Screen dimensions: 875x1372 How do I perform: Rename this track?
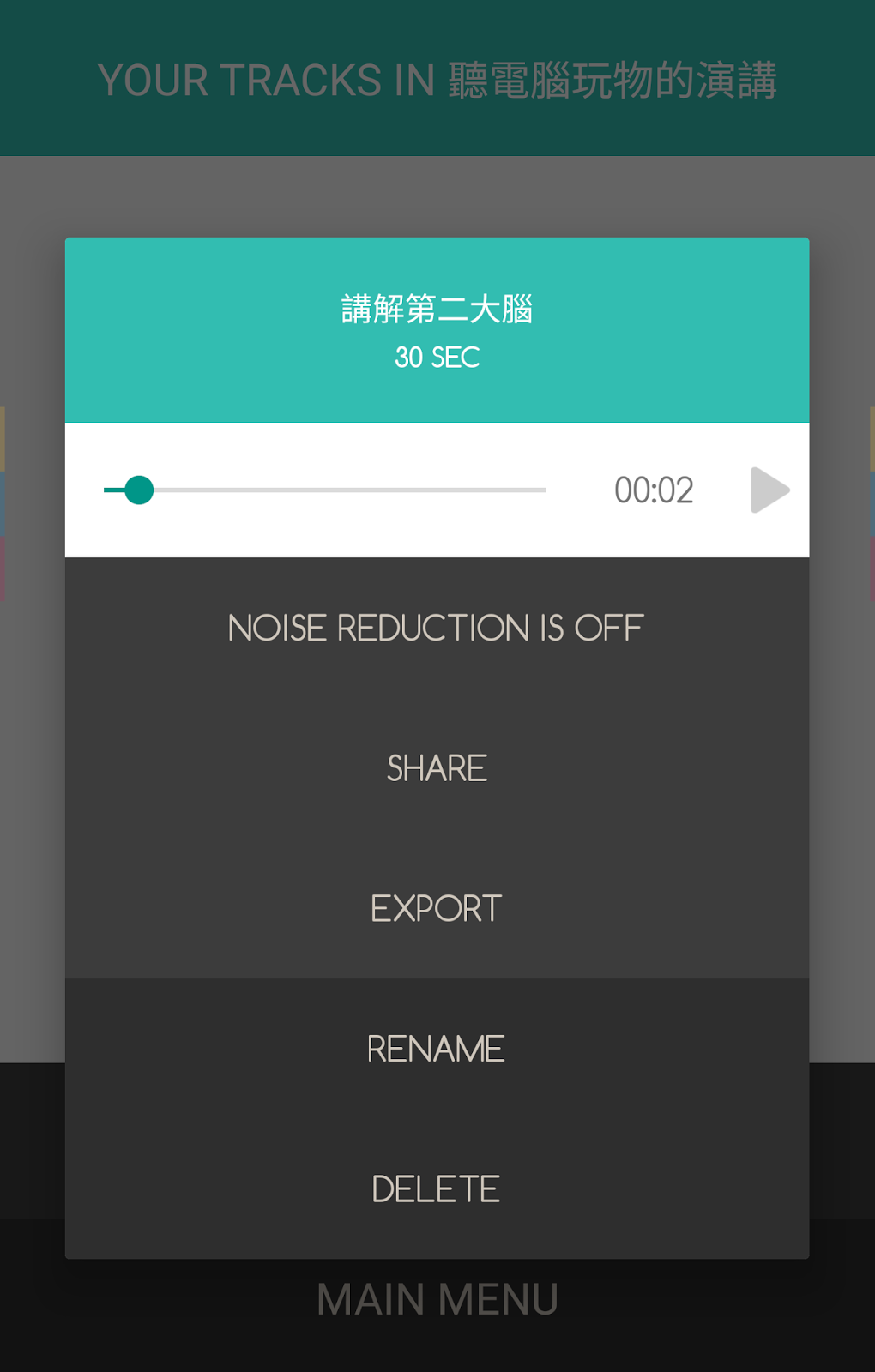(x=436, y=1050)
